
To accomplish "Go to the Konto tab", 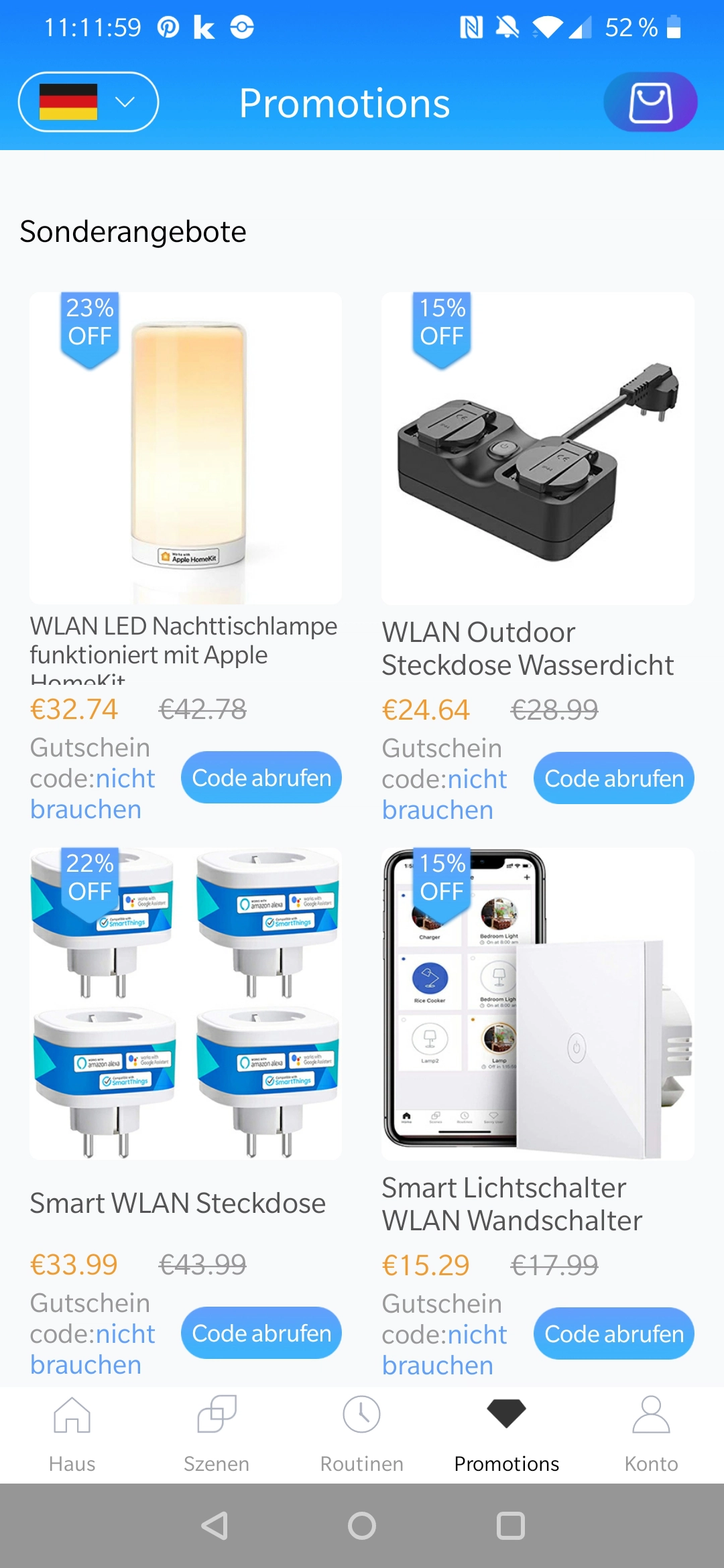I will click(x=652, y=1435).
